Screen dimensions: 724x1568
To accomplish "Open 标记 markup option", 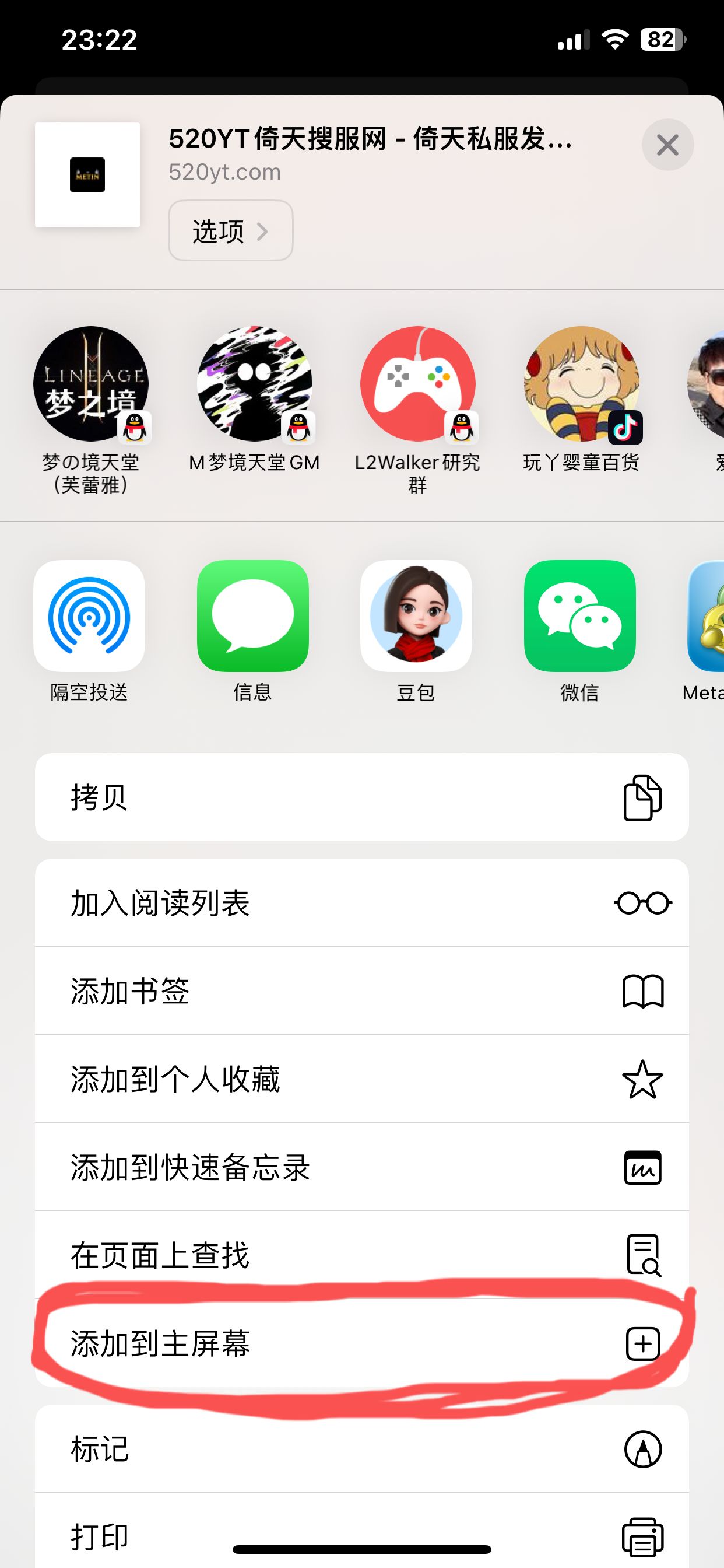I will click(361, 1450).
